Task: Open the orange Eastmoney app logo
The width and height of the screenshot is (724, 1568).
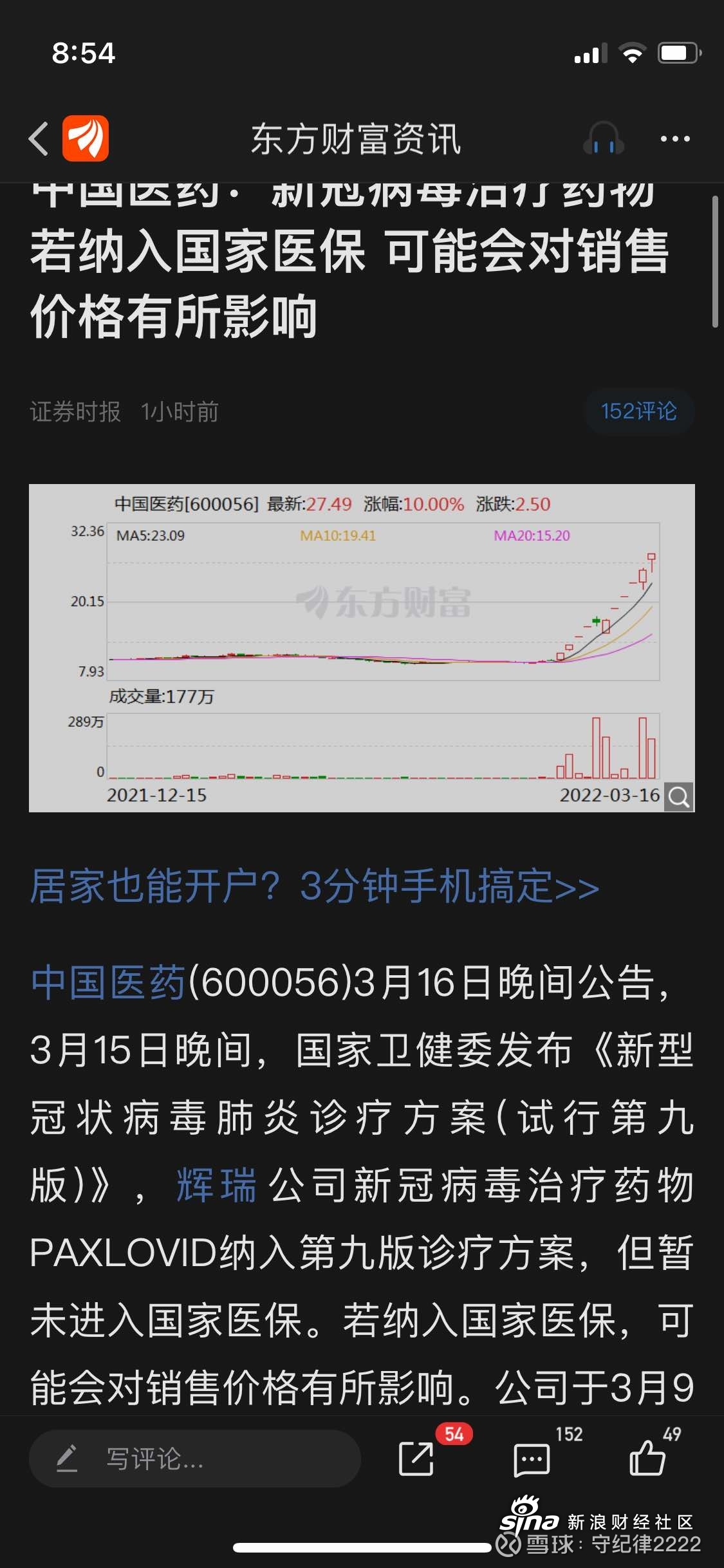Action: click(86, 138)
